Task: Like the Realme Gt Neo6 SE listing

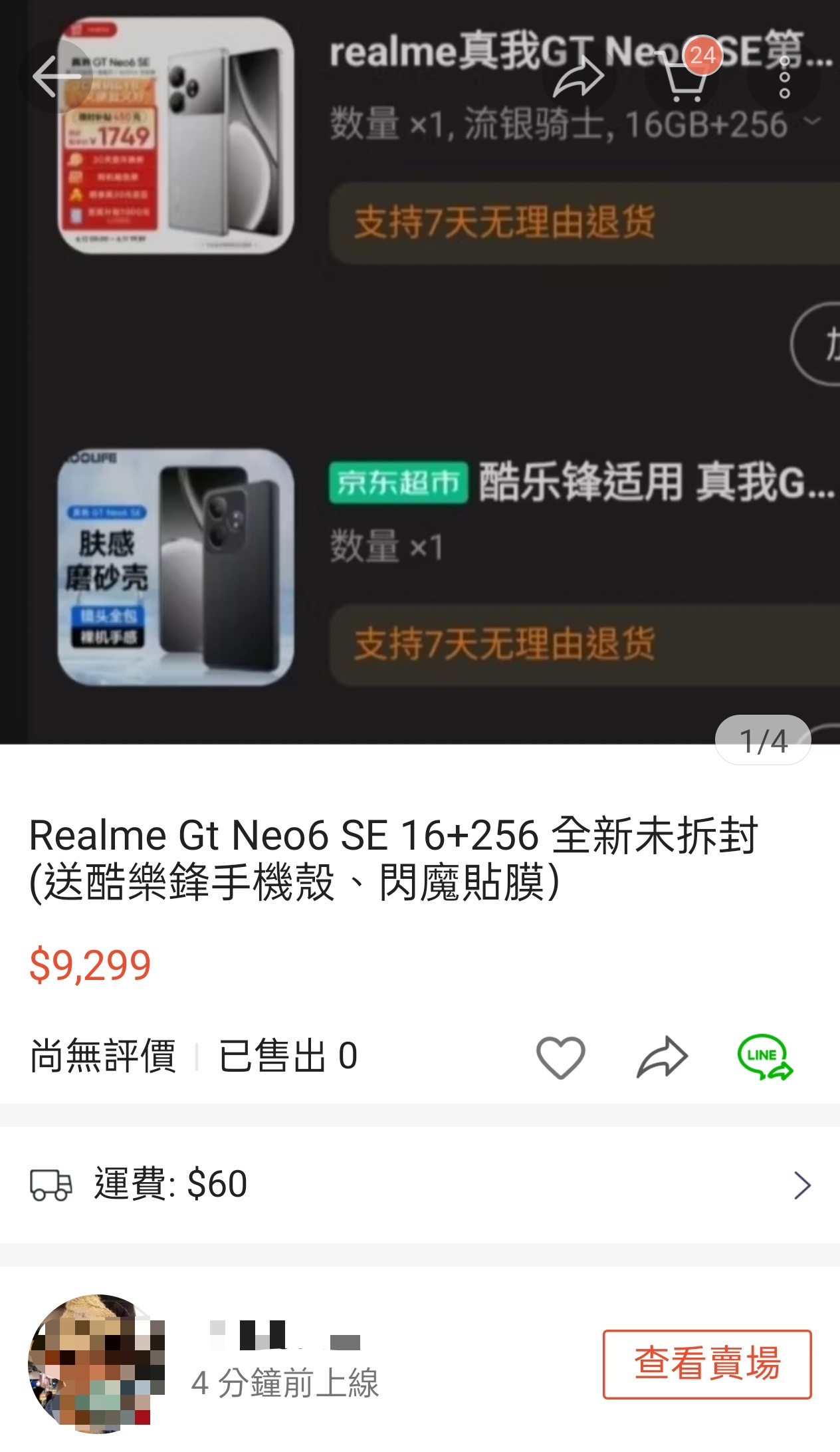Action: 560,1056
